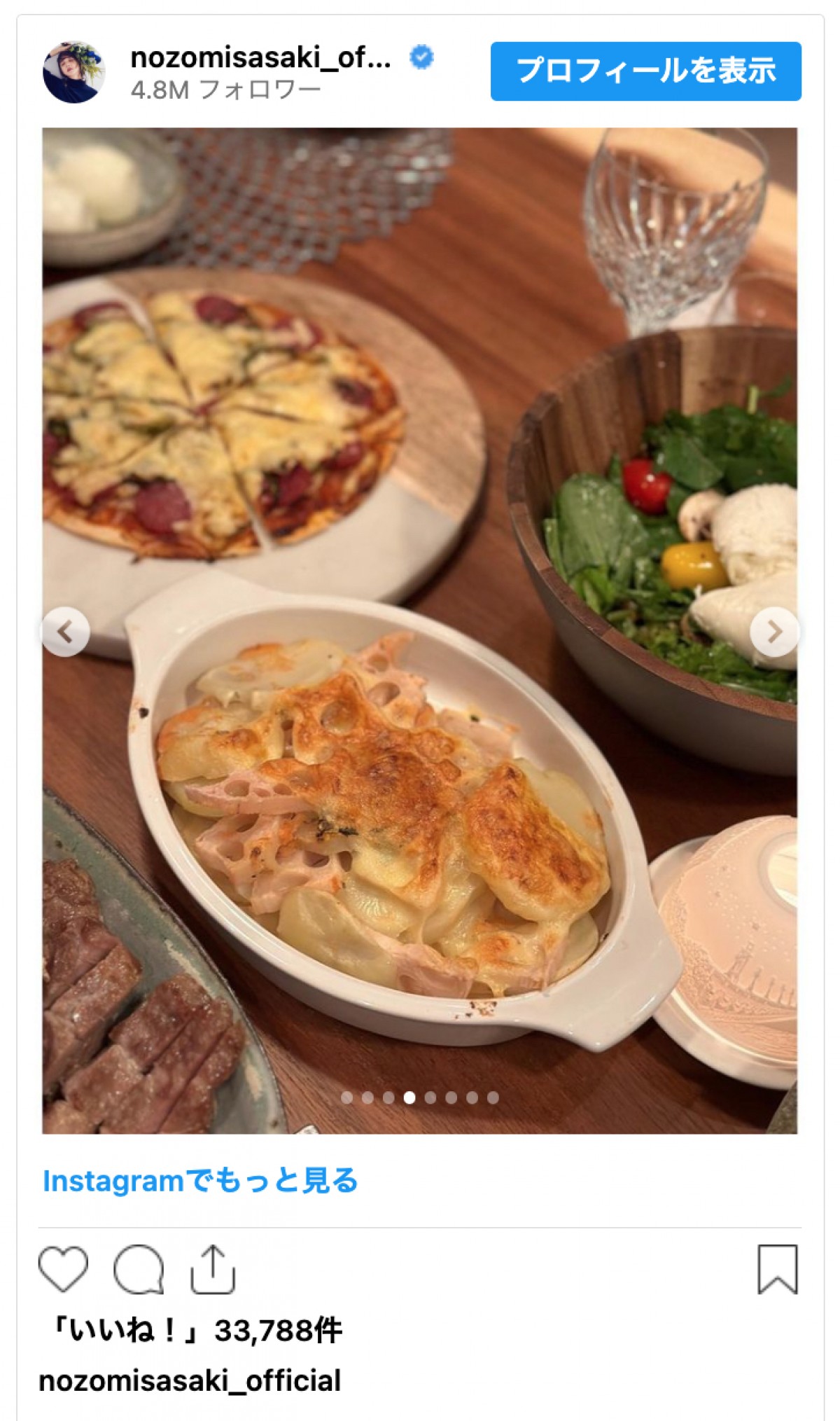This screenshot has height=1421, width=840.
Task: Open nozomisasaki_official username below the likes
Action: 190,1381
